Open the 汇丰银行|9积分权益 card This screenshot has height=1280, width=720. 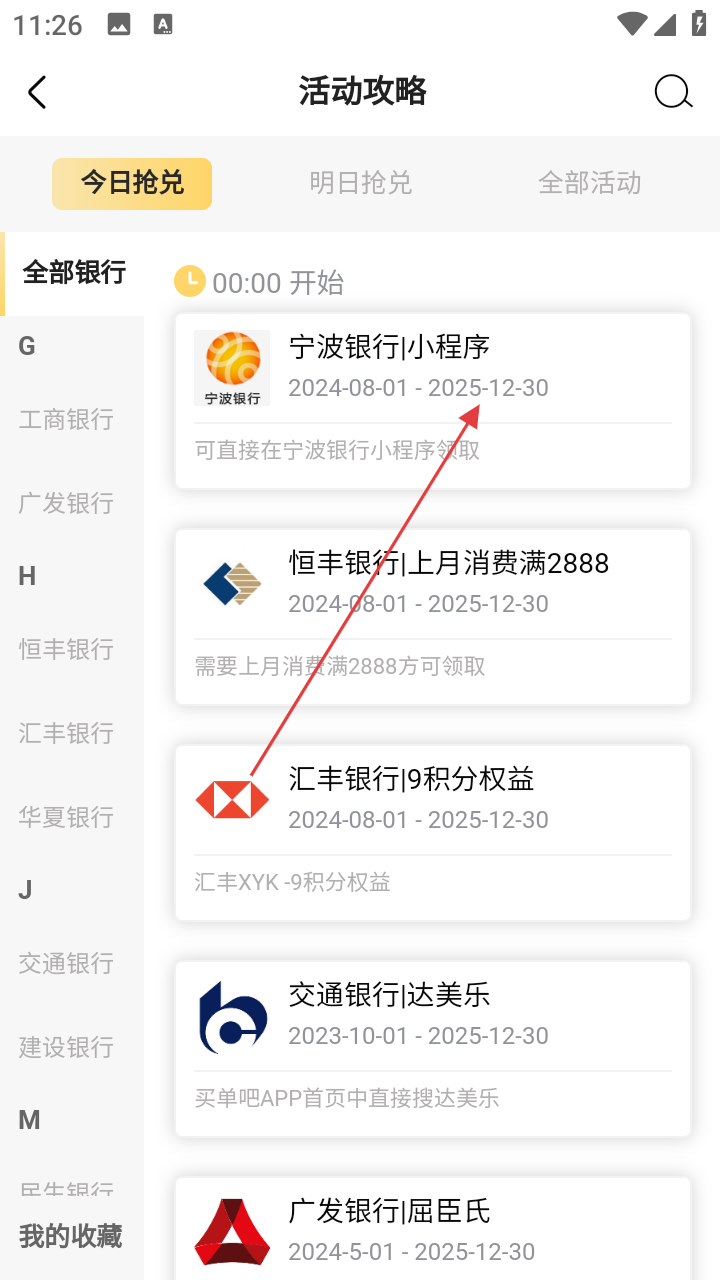coord(432,833)
